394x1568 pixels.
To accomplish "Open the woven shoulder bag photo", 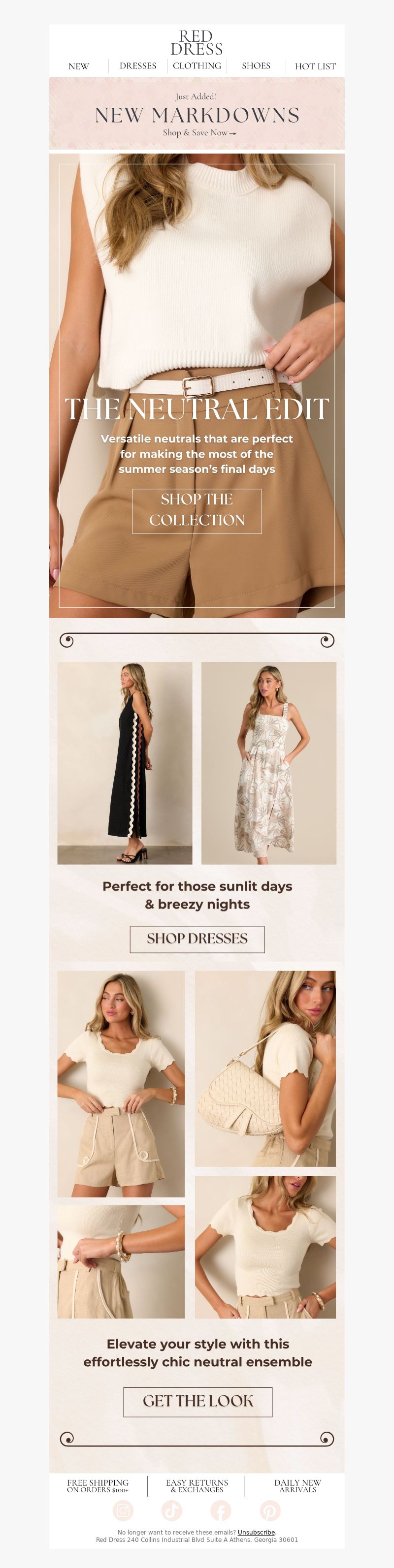I will (x=265, y=1068).
